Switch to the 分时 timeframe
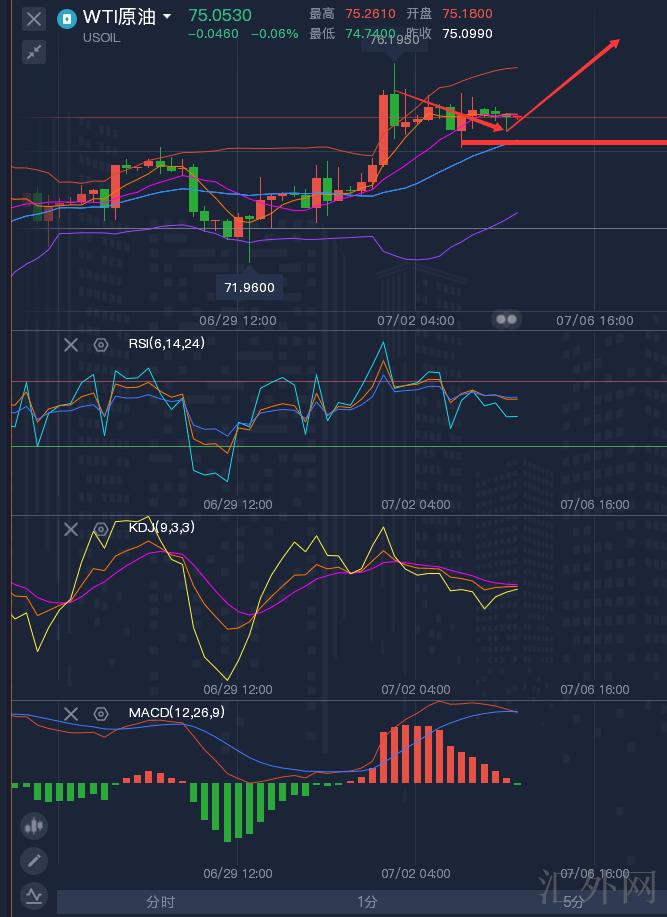This screenshot has height=917, width=667. pyautogui.click(x=160, y=902)
